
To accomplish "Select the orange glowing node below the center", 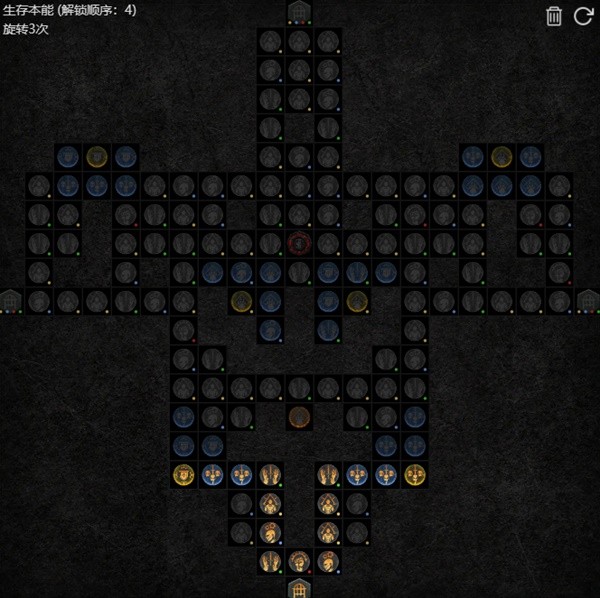I will 299,416.
